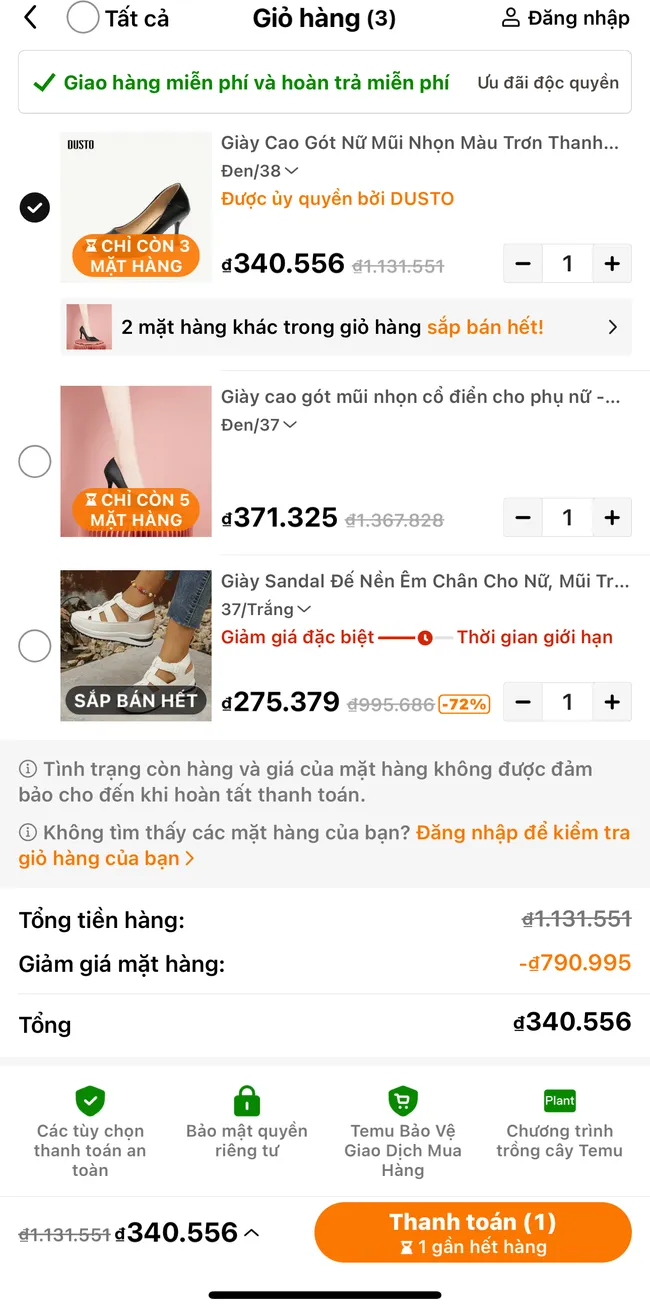Tap the login link to check your cart
The height and width of the screenshot is (1310, 650).
click(522, 833)
